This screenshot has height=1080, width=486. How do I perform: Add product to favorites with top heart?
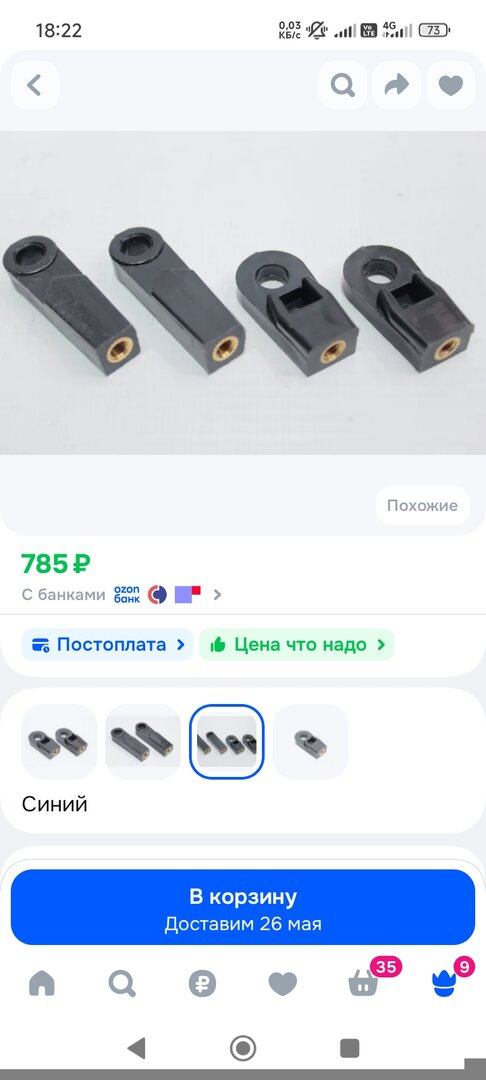[x=451, y=85]
